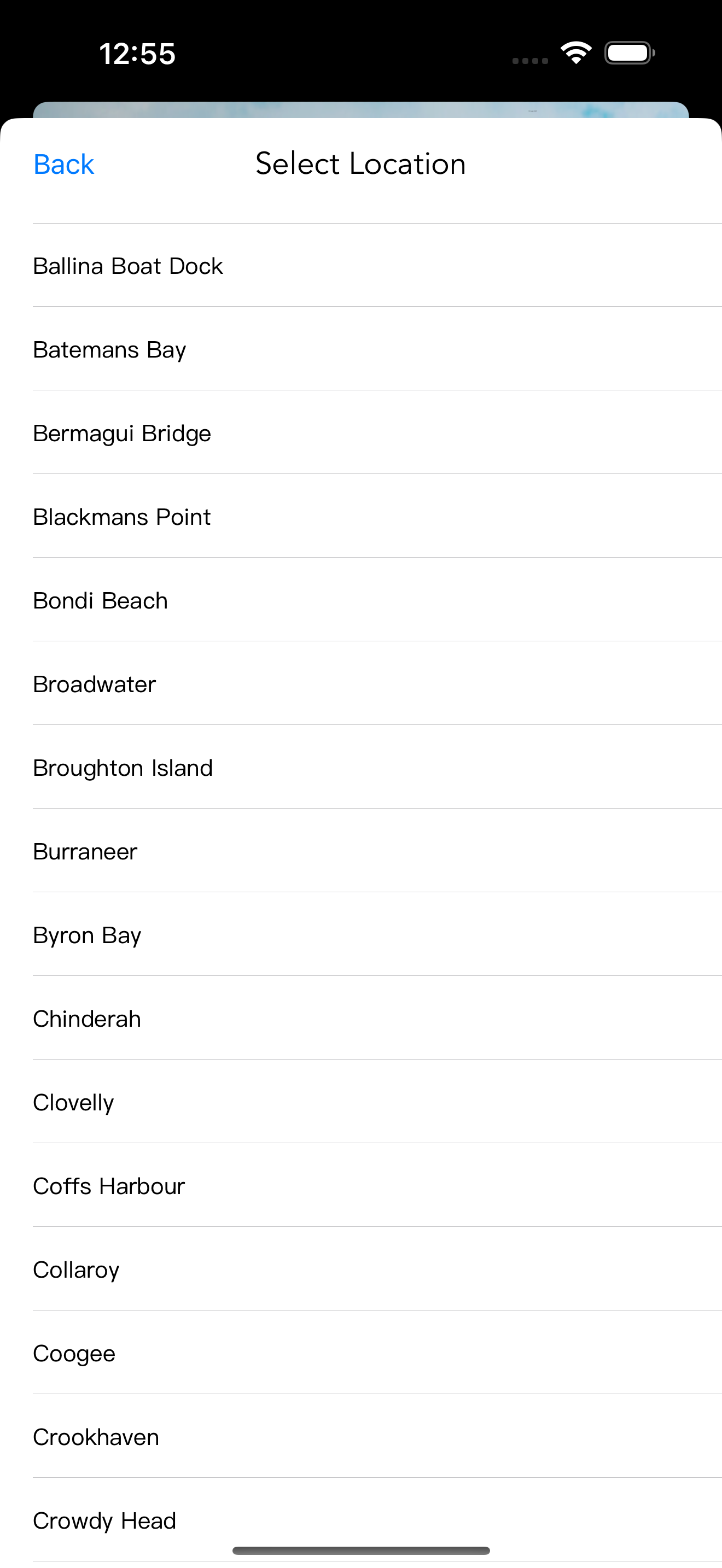Select Batemans Bay from the list
The width and height of the screenshot is (722, 1568).
[109, 349]
